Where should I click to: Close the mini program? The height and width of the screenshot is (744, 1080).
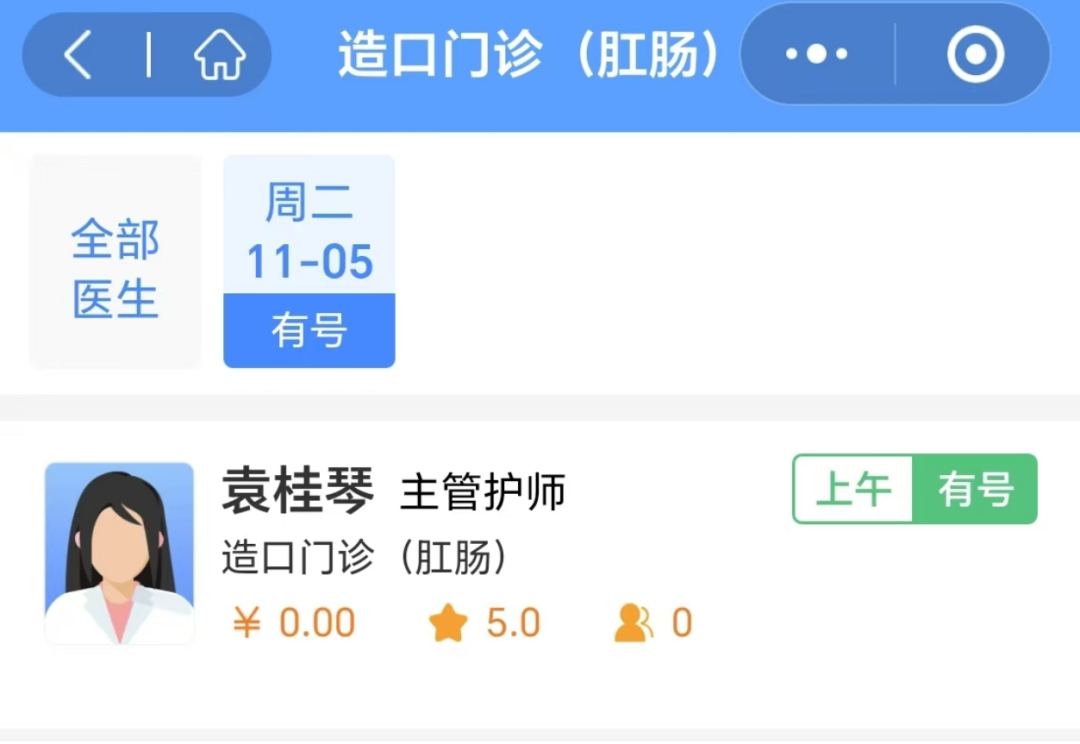pyautogui.click(x=975, y=54)
